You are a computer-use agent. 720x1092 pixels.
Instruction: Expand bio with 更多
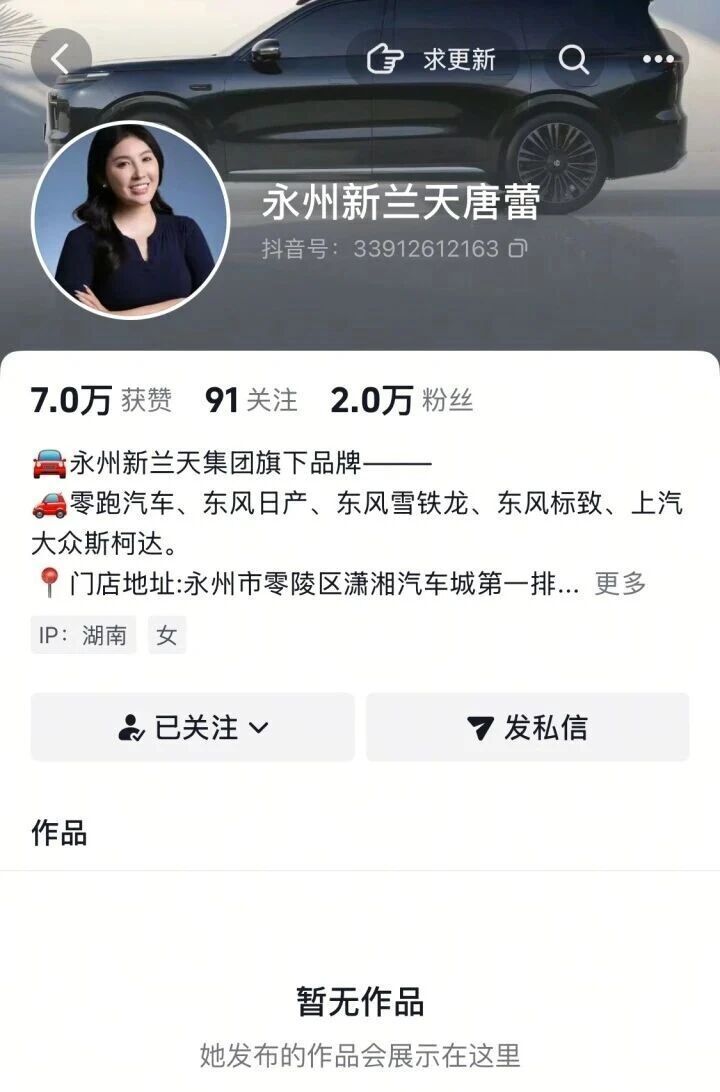point(620,584)
